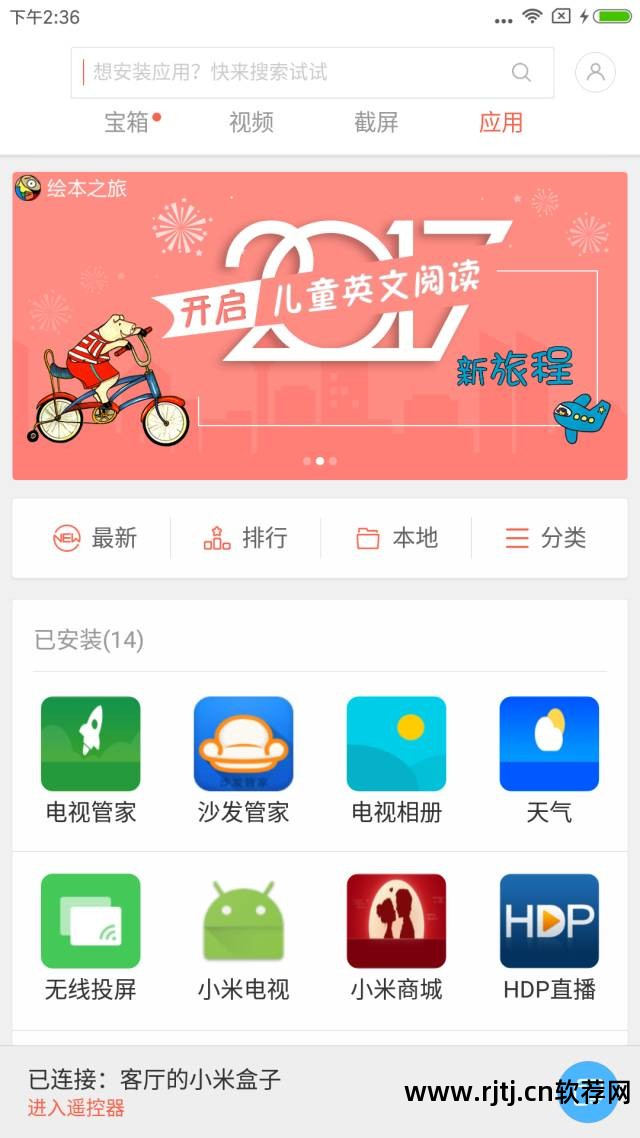
Task: Open the user profile icon
Action: (x=595, y=72)
